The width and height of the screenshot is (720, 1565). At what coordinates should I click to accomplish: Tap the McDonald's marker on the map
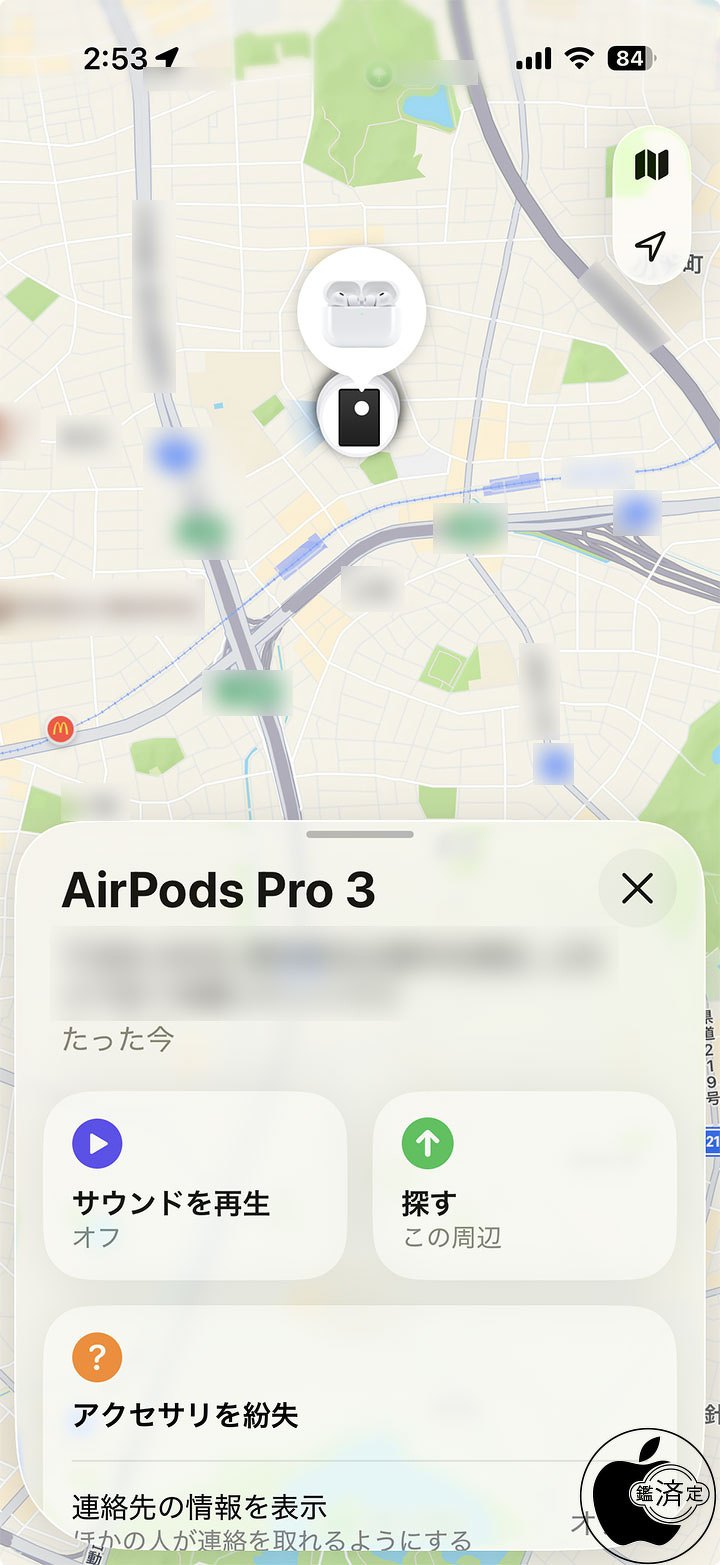pos(60,729)
